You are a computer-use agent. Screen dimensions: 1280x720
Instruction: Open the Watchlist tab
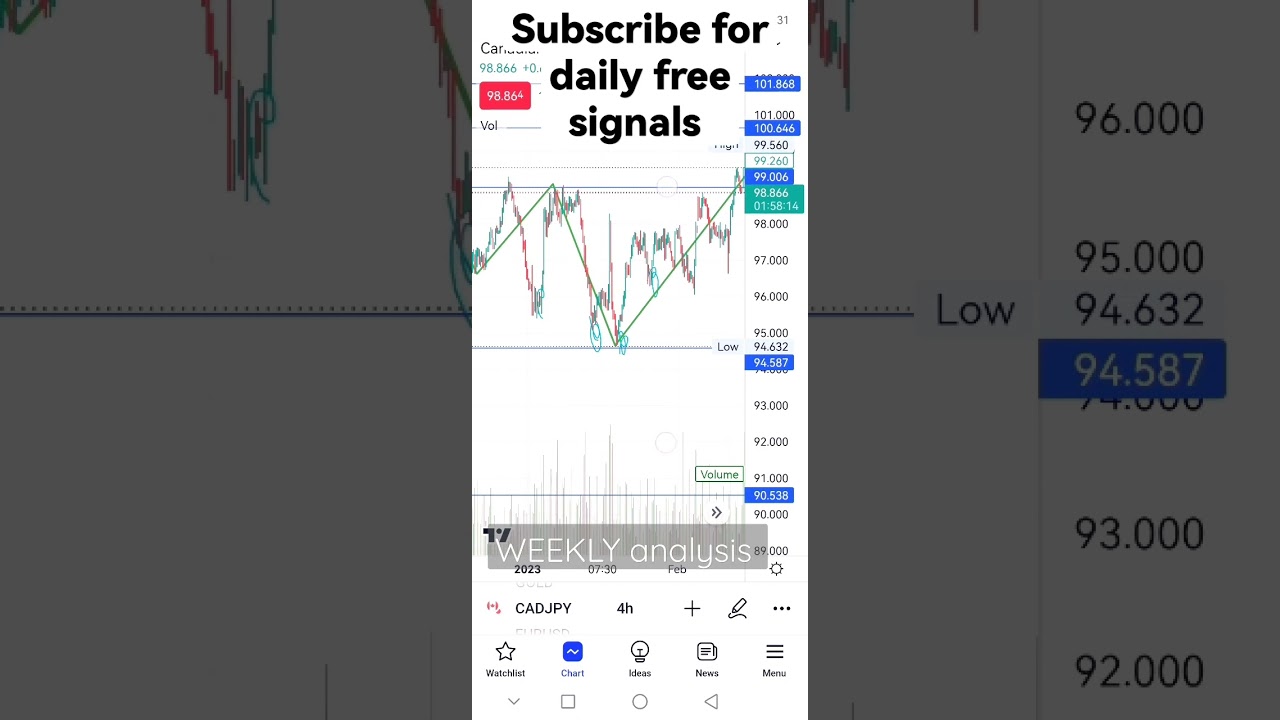tap(505, 659)
